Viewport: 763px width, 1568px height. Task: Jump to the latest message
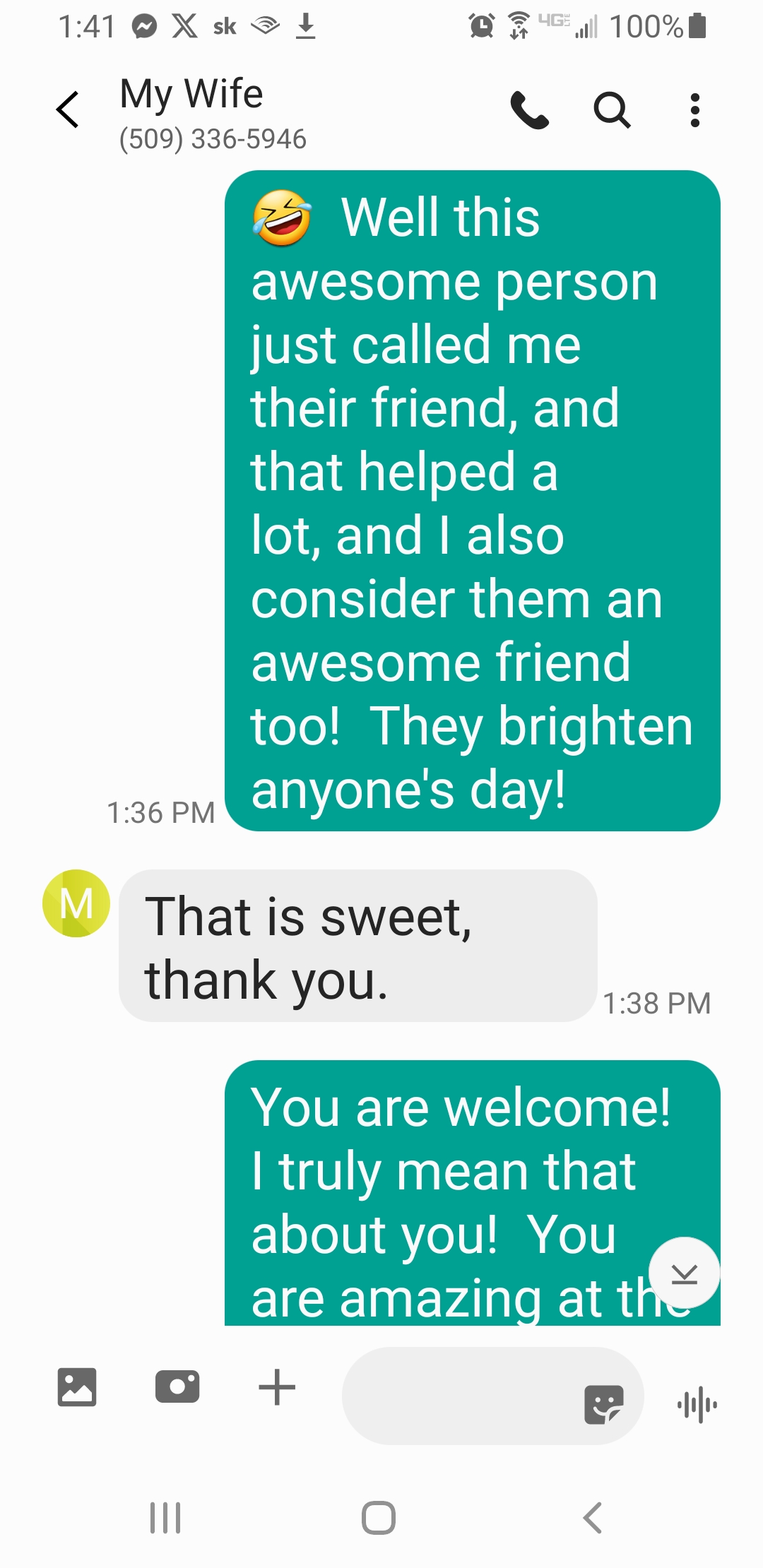(x=684, y=1273)
